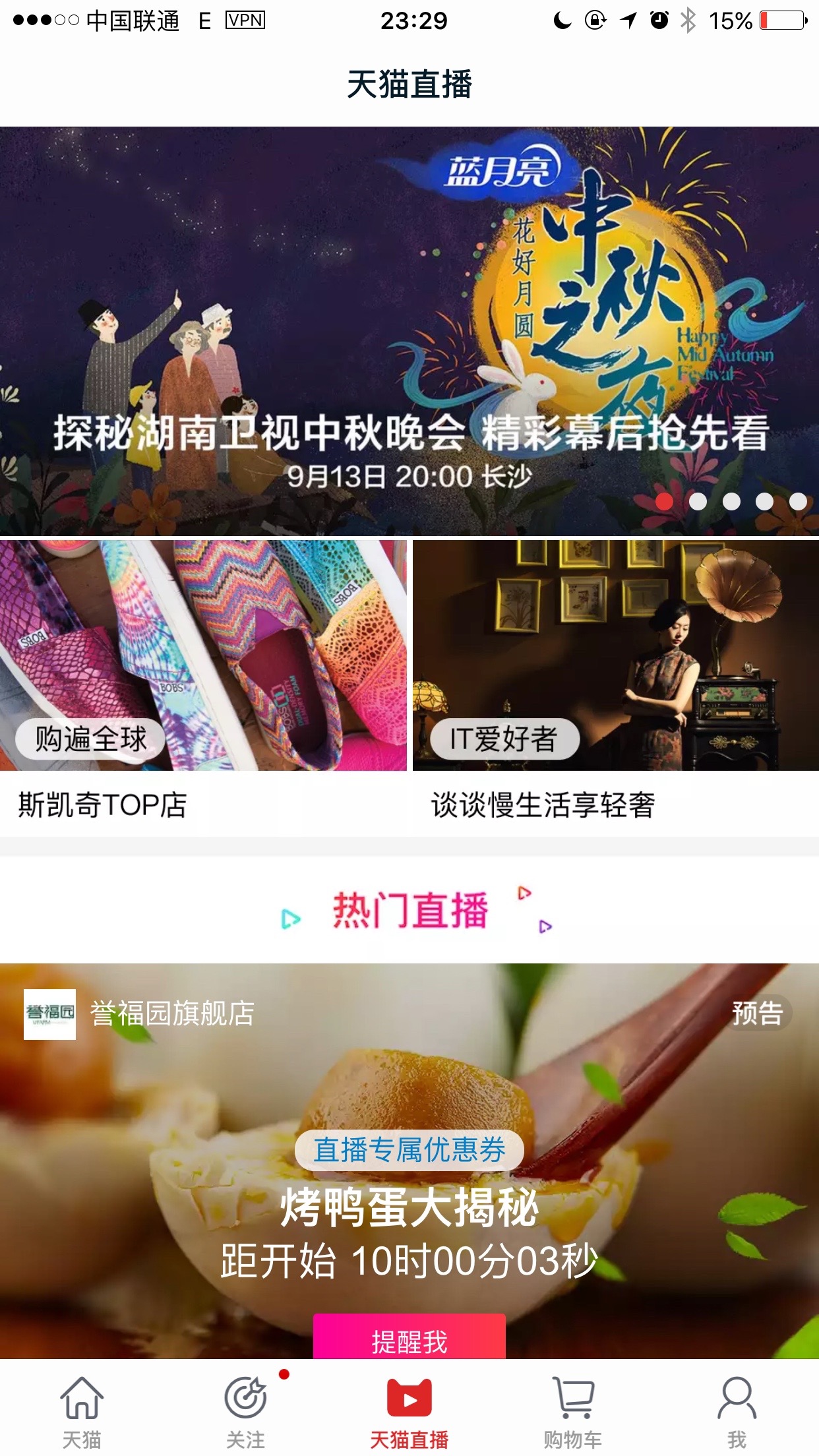Select the IT爱好者 tag
The height and width of the screenshot is (1456, 819).
504,739
